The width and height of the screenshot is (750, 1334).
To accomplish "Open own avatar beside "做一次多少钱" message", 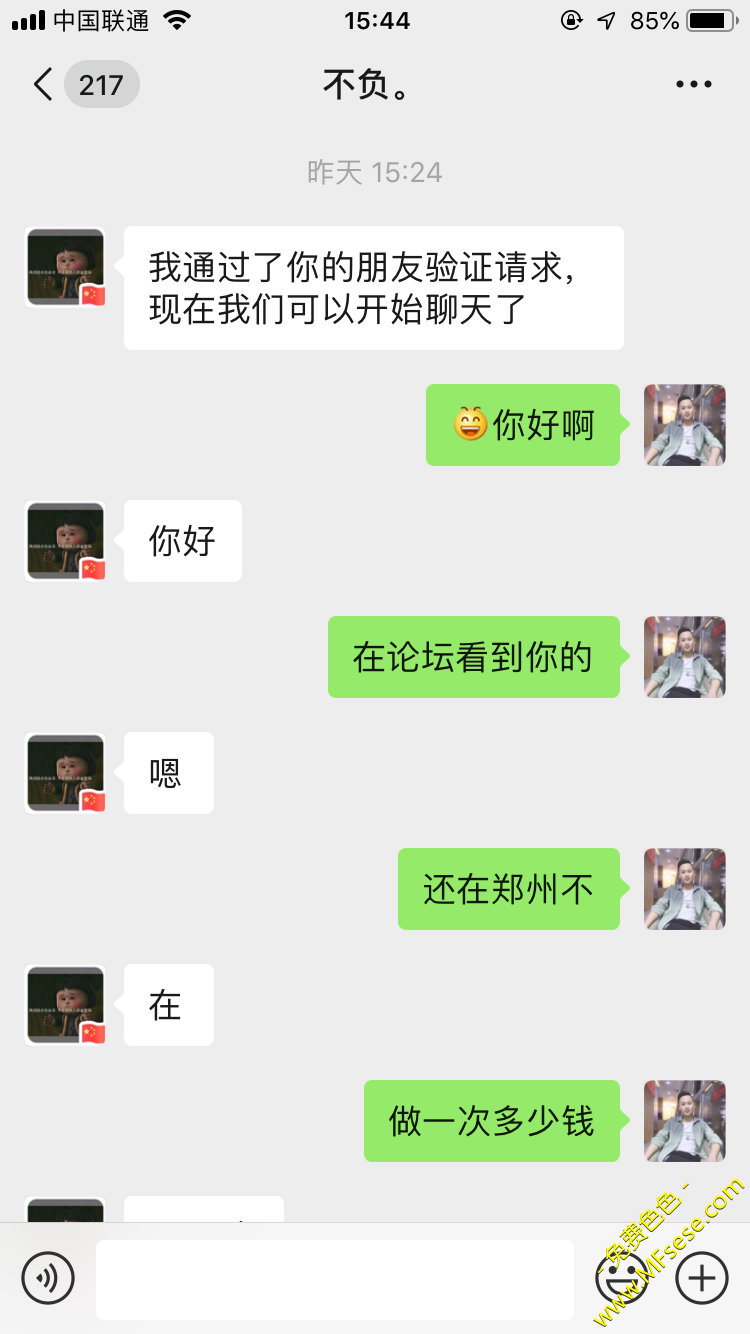I will (684, 1121).
